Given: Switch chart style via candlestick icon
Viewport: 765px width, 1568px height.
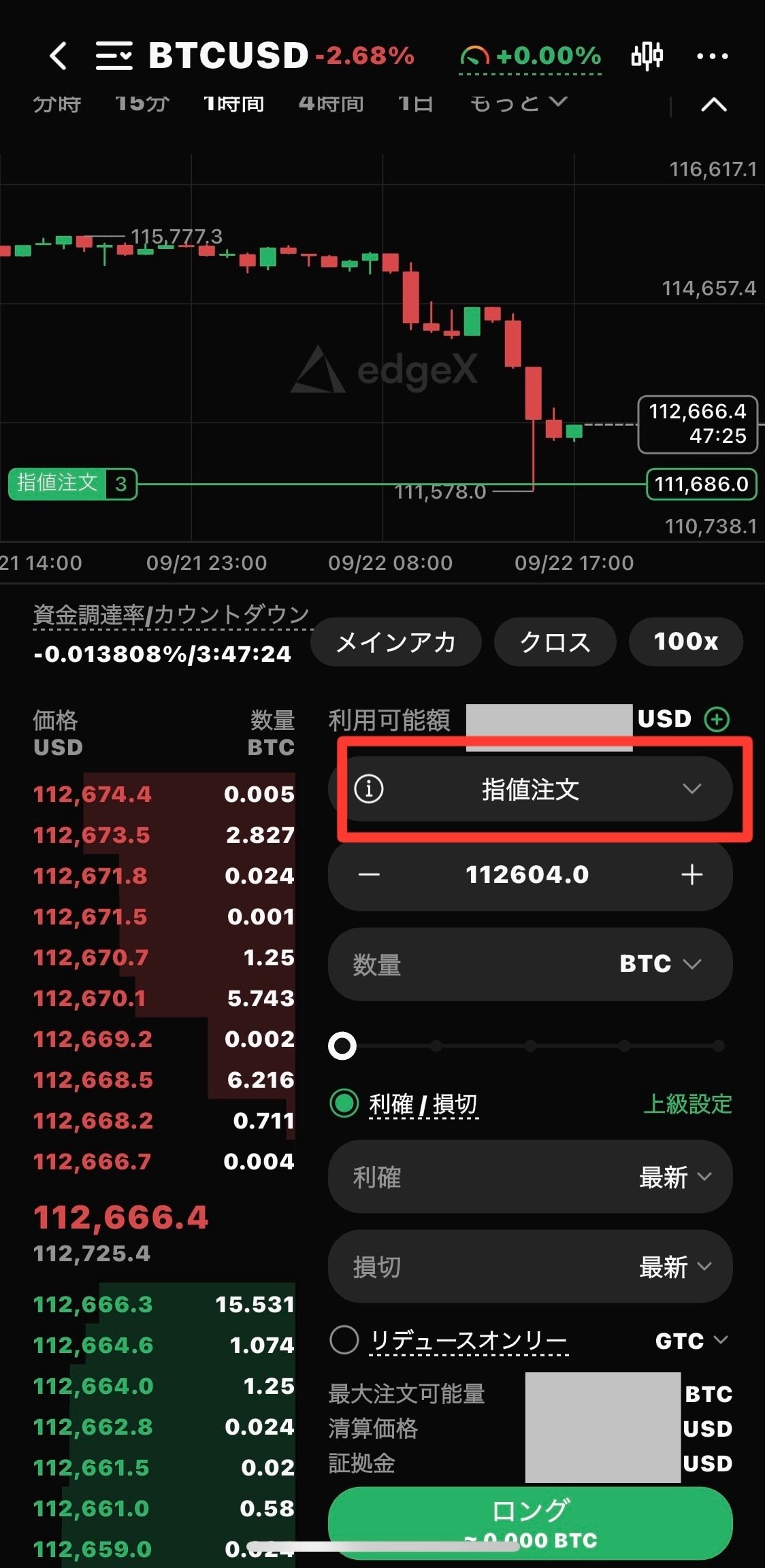Looking at the screenshot, I should pos(647,54).
